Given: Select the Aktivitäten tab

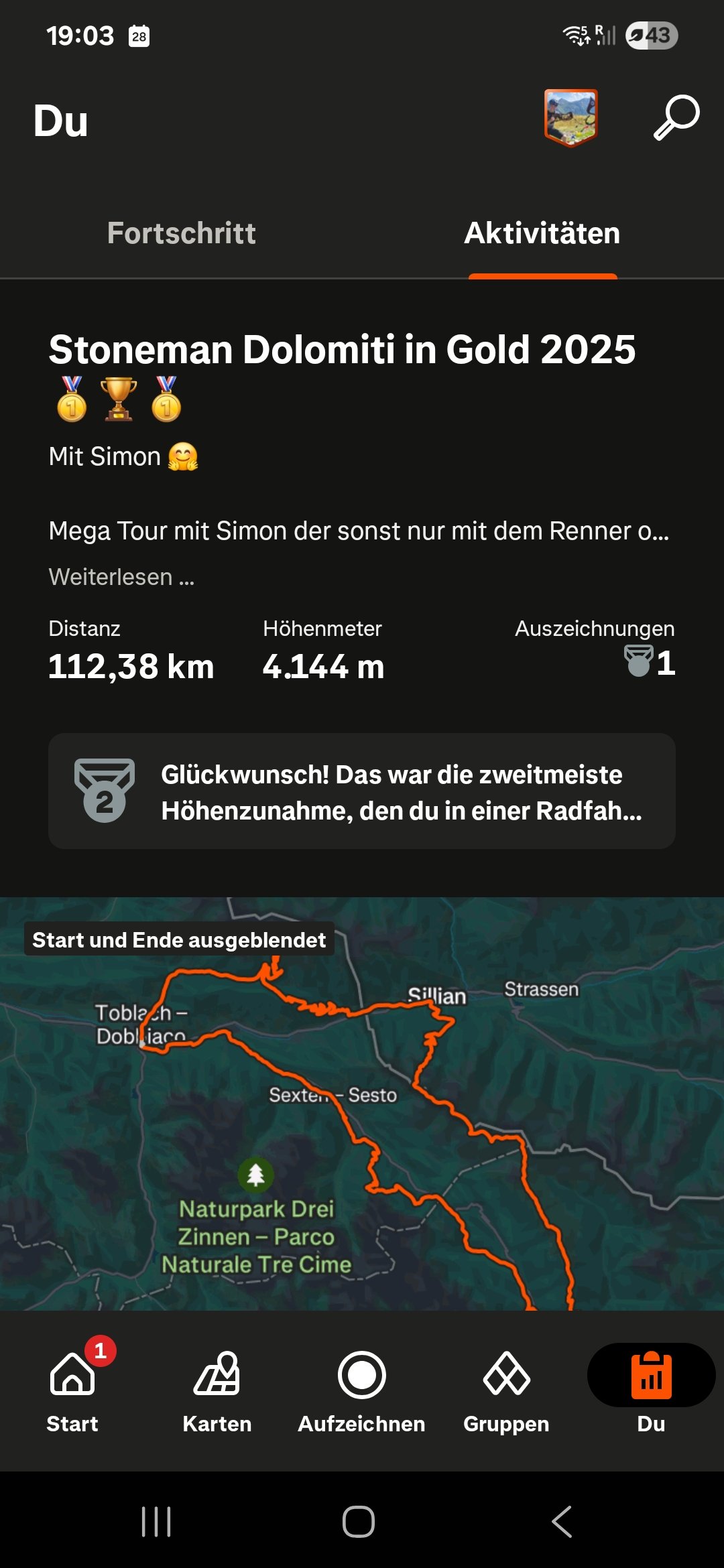Looking at the screenshot, I should (x=542, y=233).
